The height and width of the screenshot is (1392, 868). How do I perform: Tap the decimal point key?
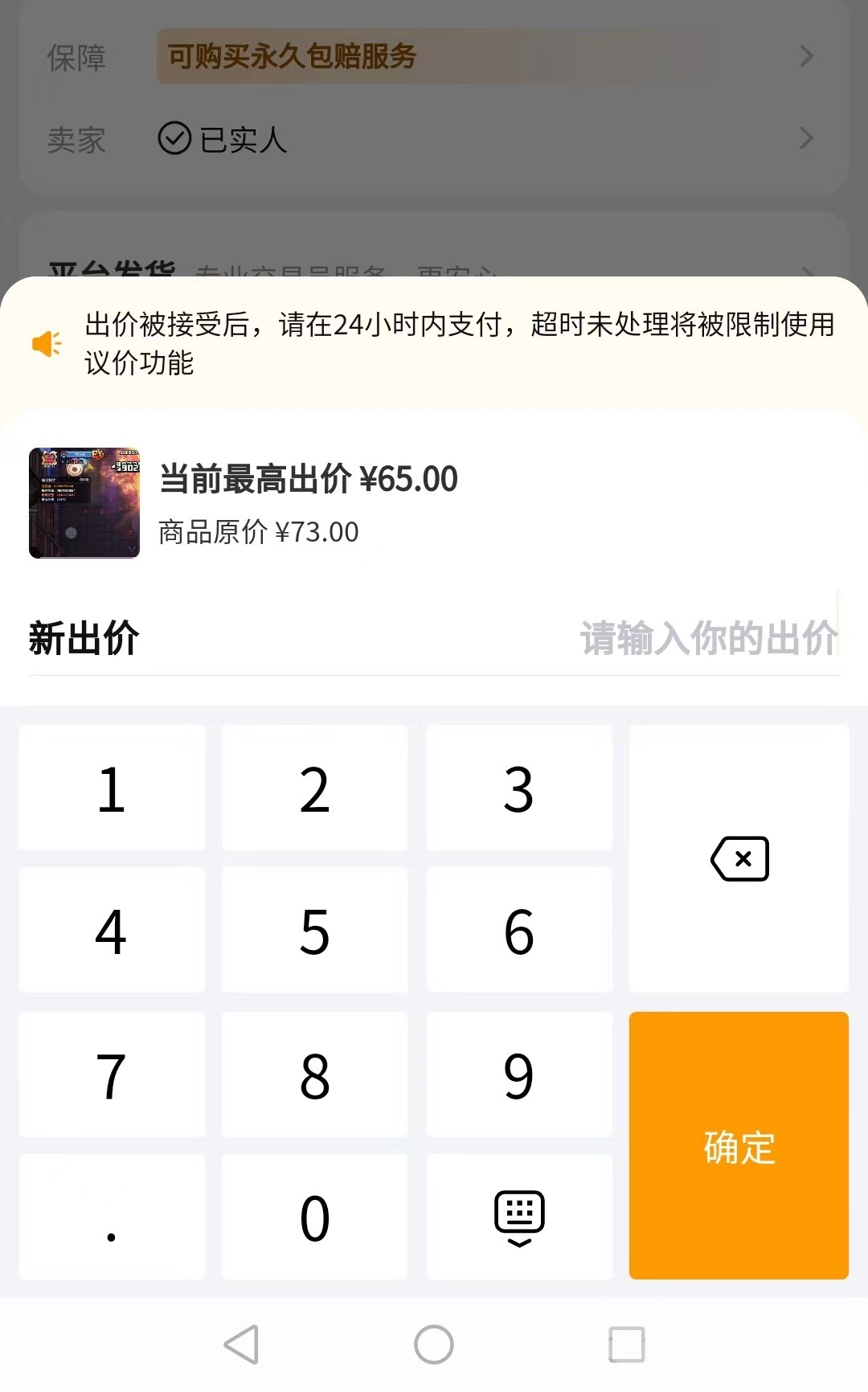(x=112, y=1217)
